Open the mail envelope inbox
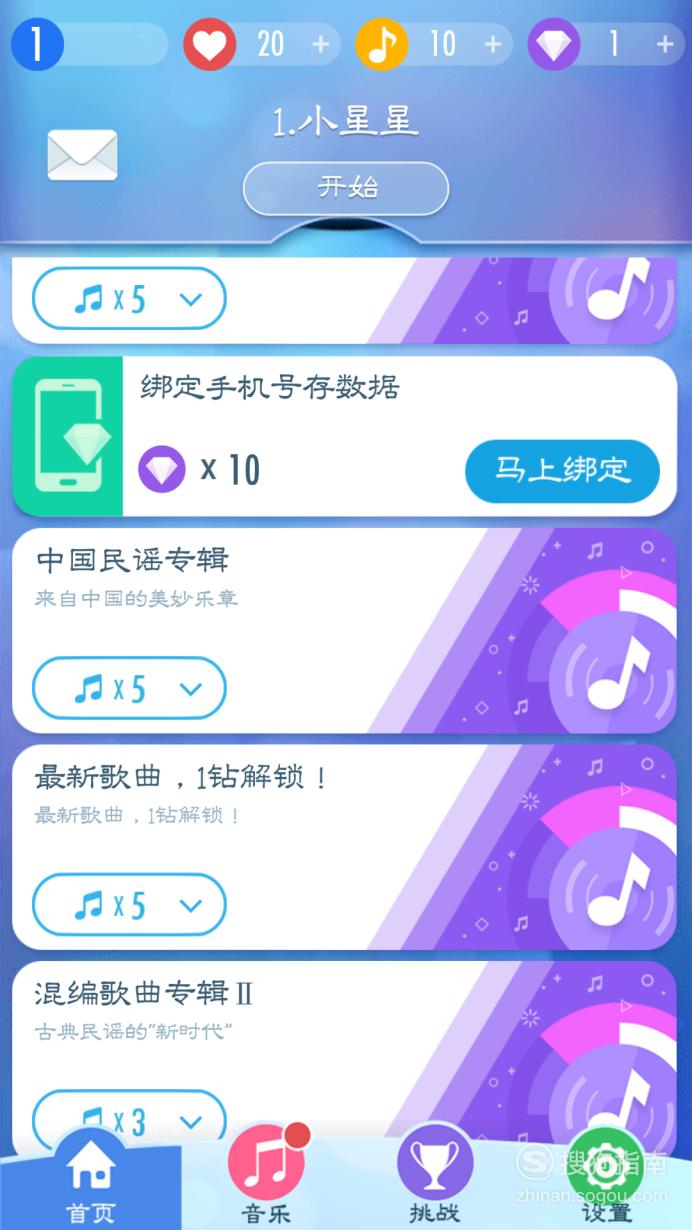Screen dimensions: 692x1230 point(82,155)
